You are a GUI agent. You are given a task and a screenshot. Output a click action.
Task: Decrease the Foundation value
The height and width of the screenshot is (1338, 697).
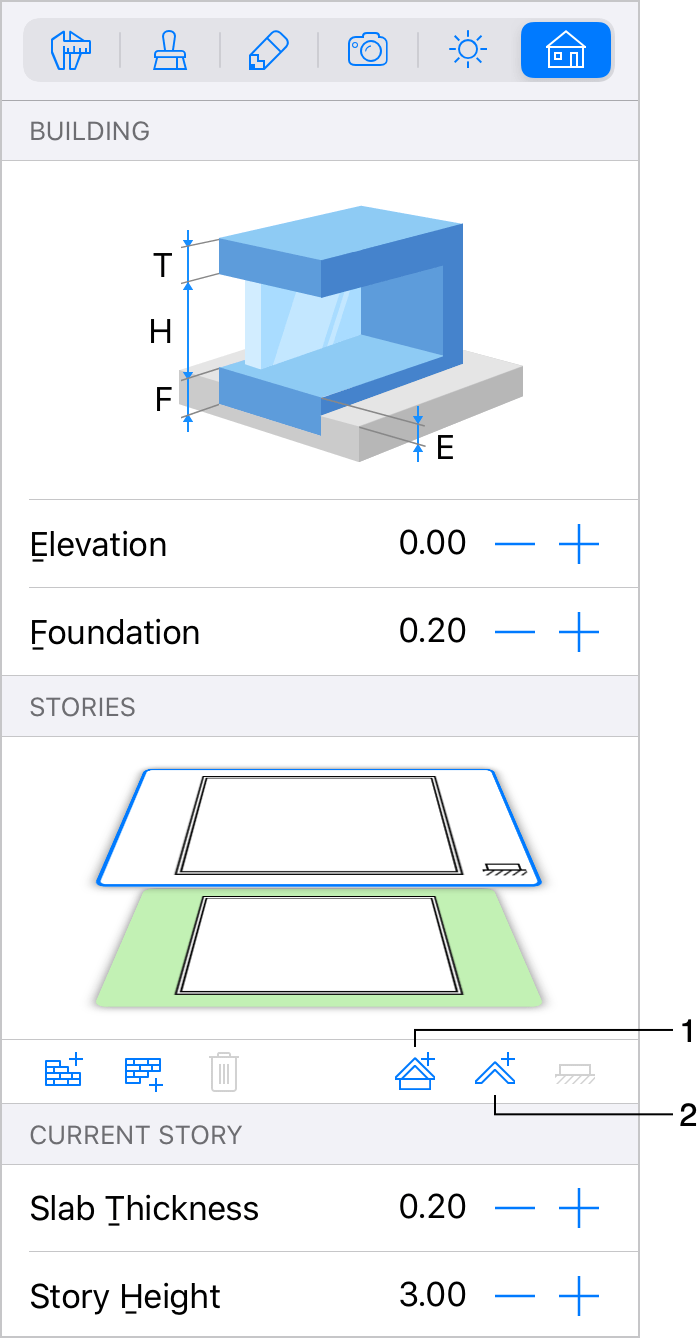515,632
